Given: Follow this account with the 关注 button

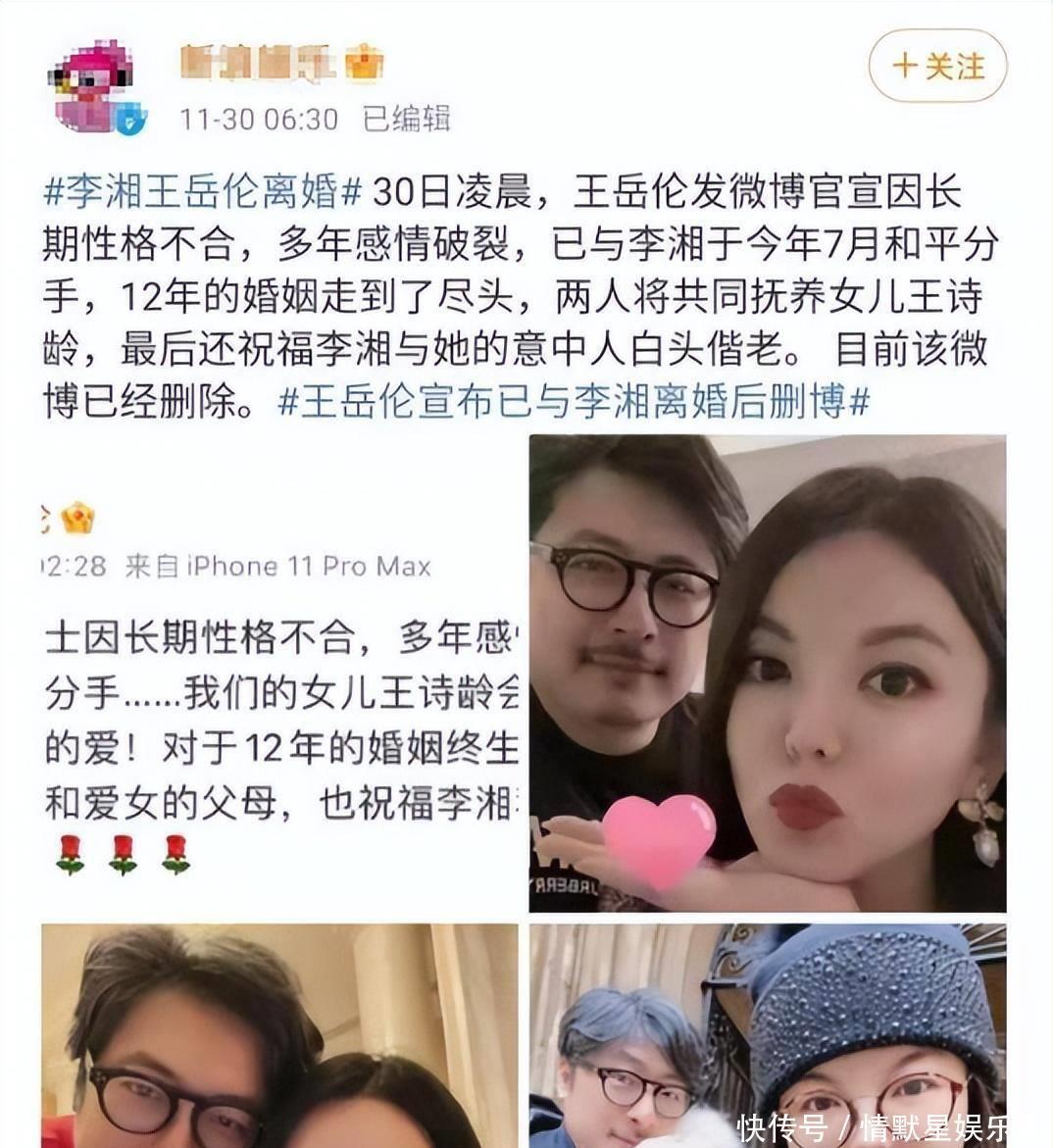Looking at the screenshot, I should 937,66.
